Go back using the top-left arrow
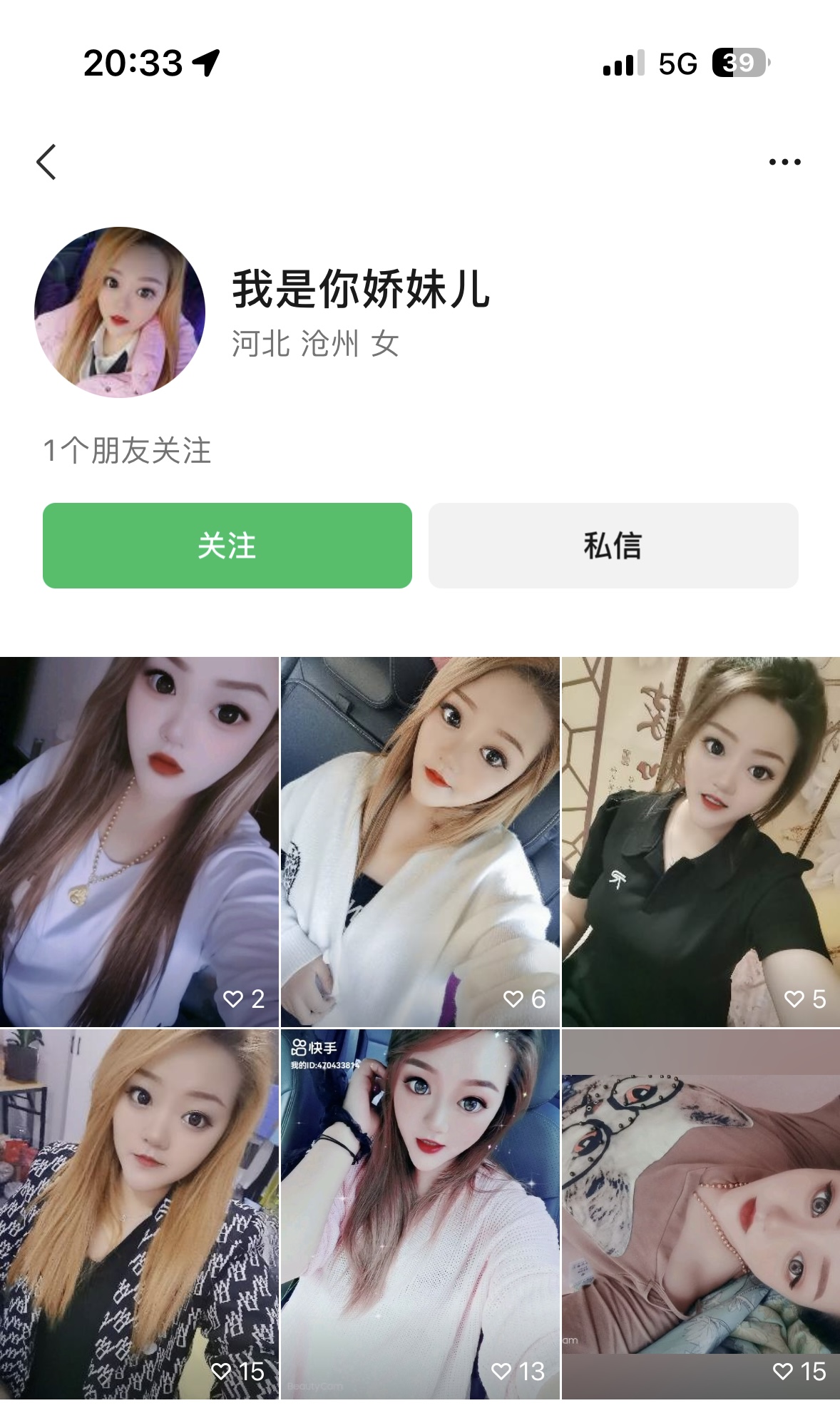 [x=47, y=162]
